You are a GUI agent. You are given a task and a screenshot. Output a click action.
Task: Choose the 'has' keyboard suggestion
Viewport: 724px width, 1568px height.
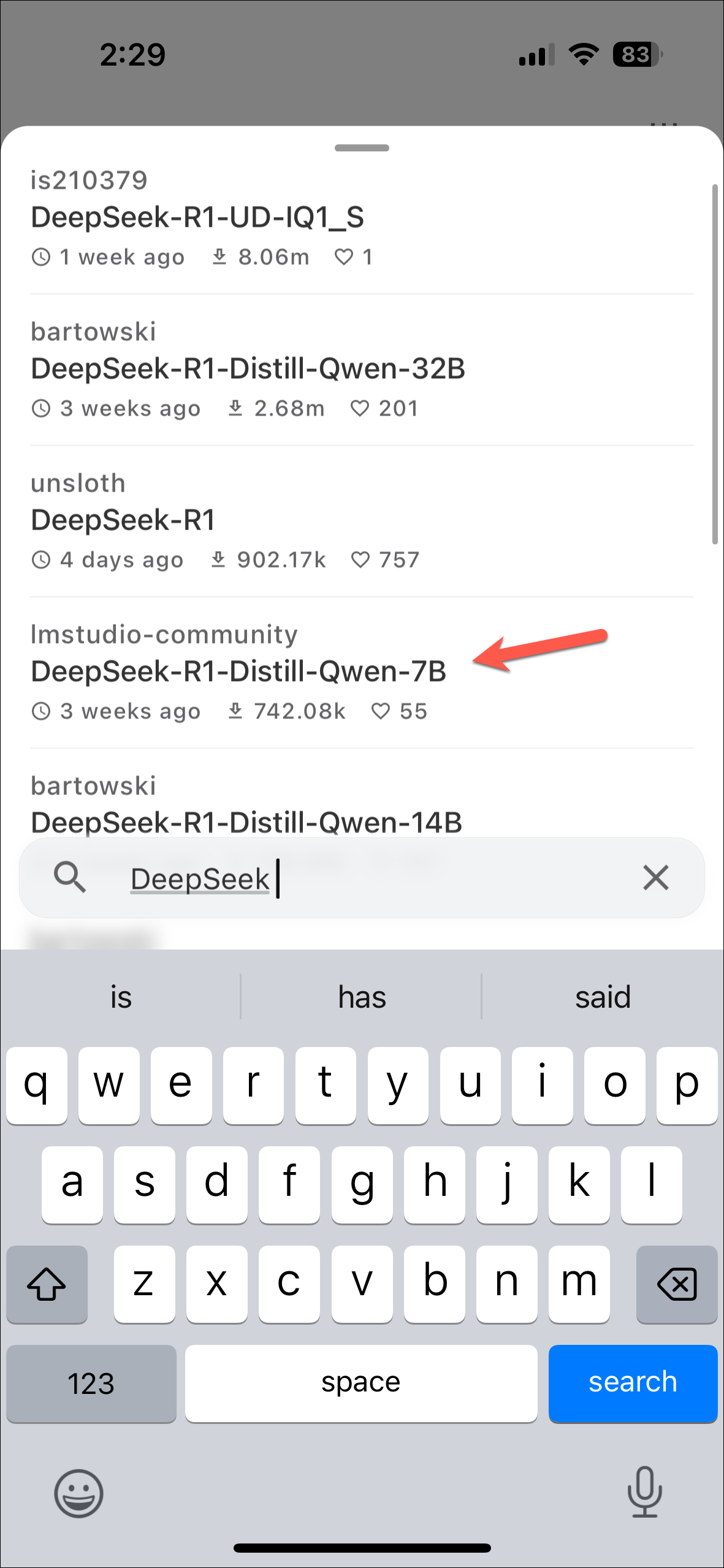362,997
